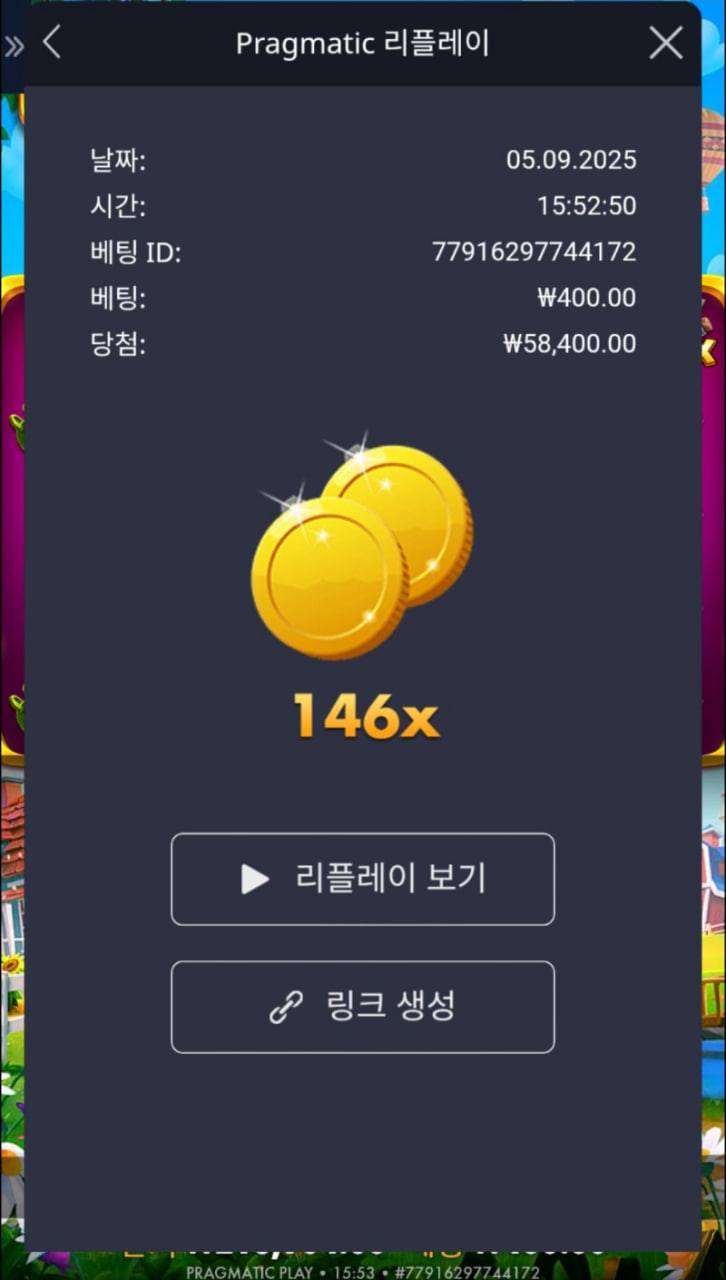The height and width of the screenshot is (1280, 726).
Task: Tap the 리플레이 보기 button
Action: 362,879
